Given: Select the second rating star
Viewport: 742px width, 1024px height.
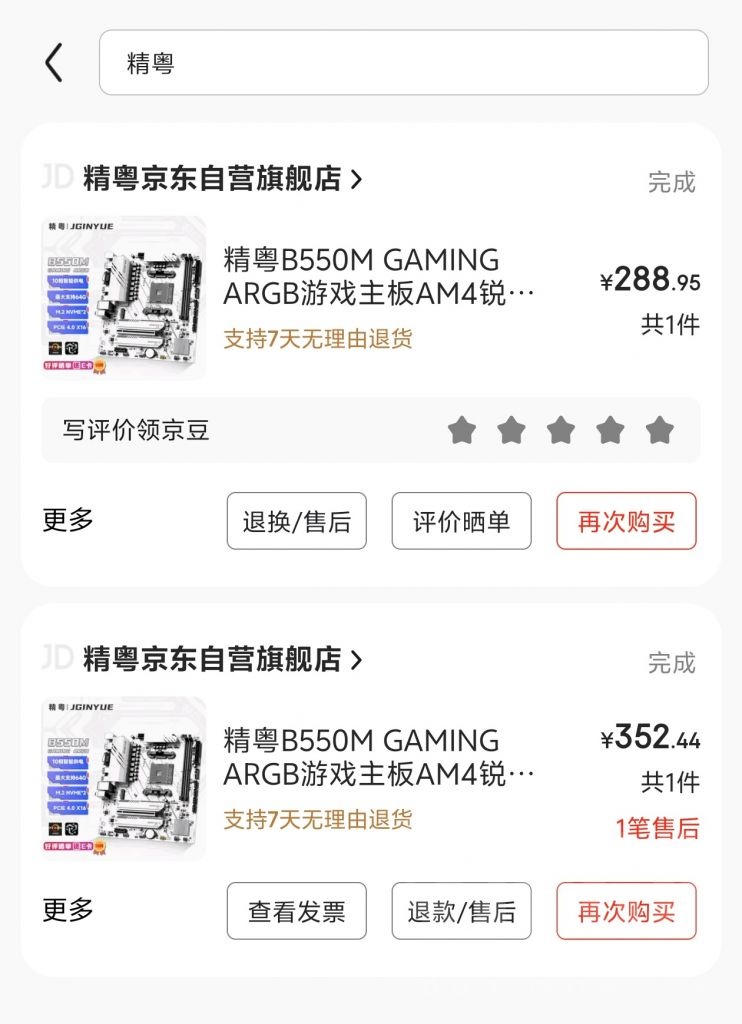Looking at the screenshot, I should (x=510, y=429).
